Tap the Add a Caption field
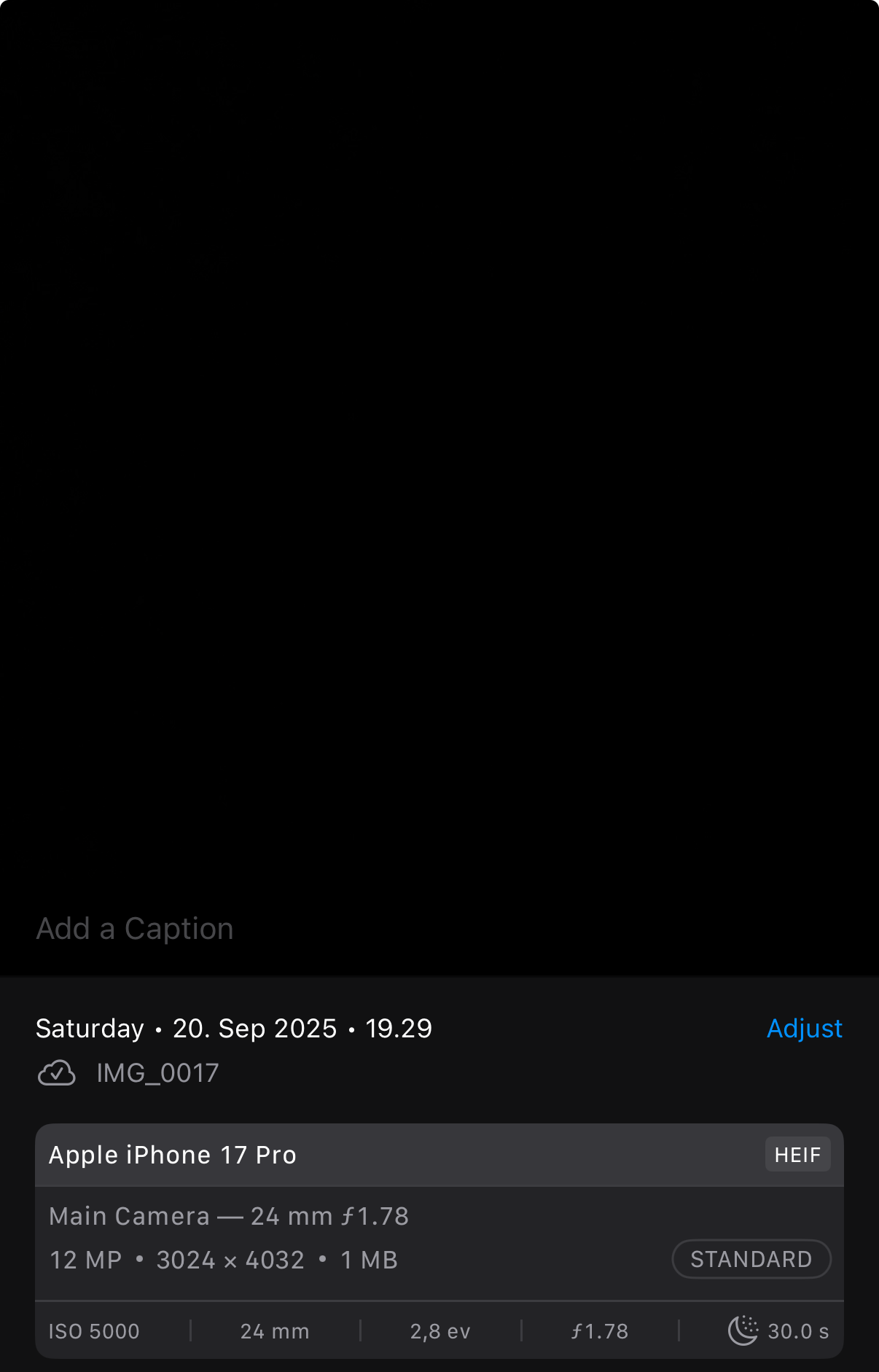Image resolution: width=879 pixels, height=1372 pixels. [x=136, y=929]
